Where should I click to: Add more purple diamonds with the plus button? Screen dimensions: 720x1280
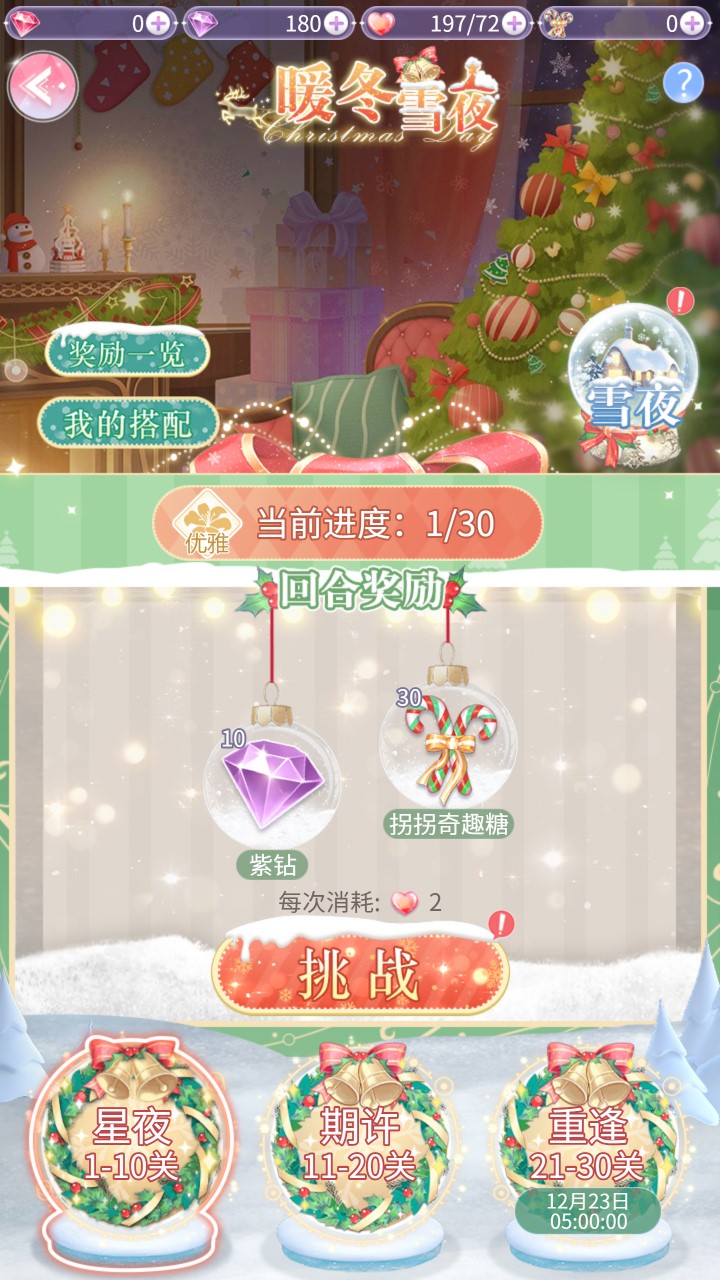click(x=336, y=23)
